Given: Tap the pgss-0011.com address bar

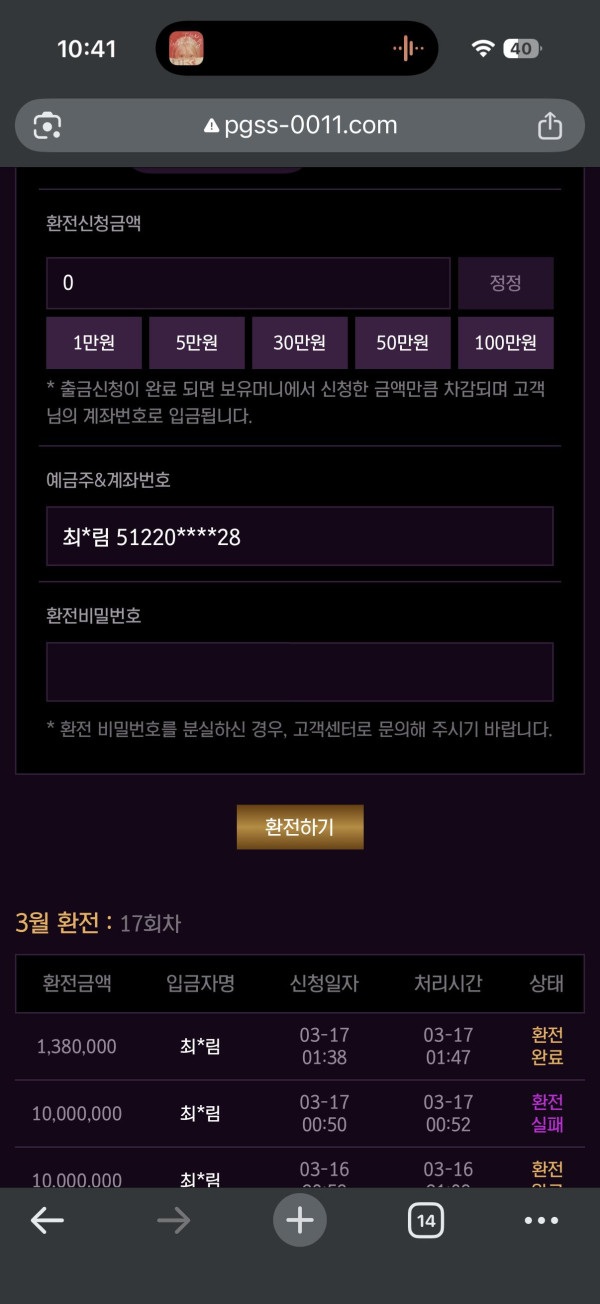Looking at the screenshot, I should [300, 125].
